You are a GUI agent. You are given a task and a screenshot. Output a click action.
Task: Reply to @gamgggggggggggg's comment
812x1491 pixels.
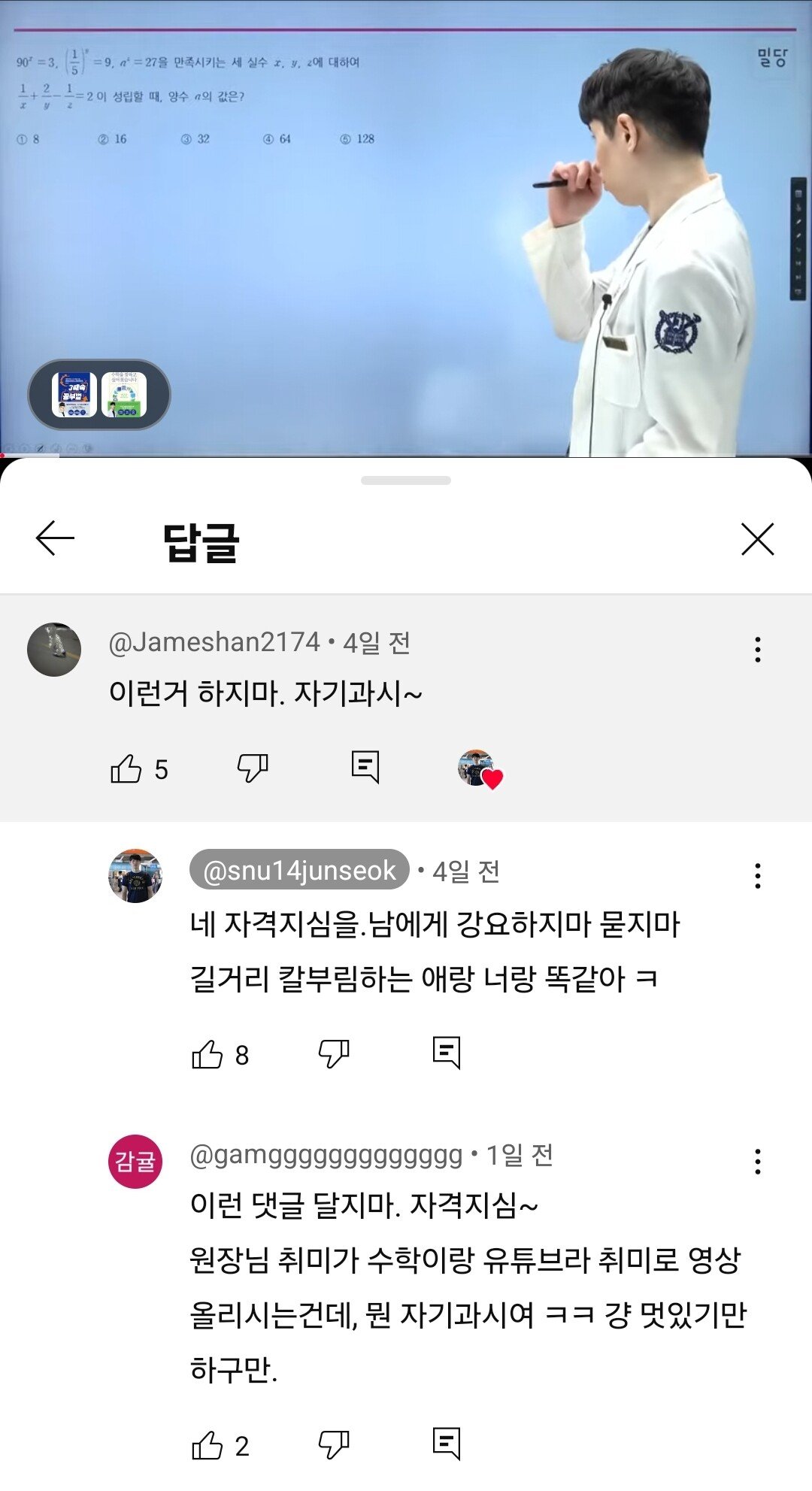pos(447,1444)
